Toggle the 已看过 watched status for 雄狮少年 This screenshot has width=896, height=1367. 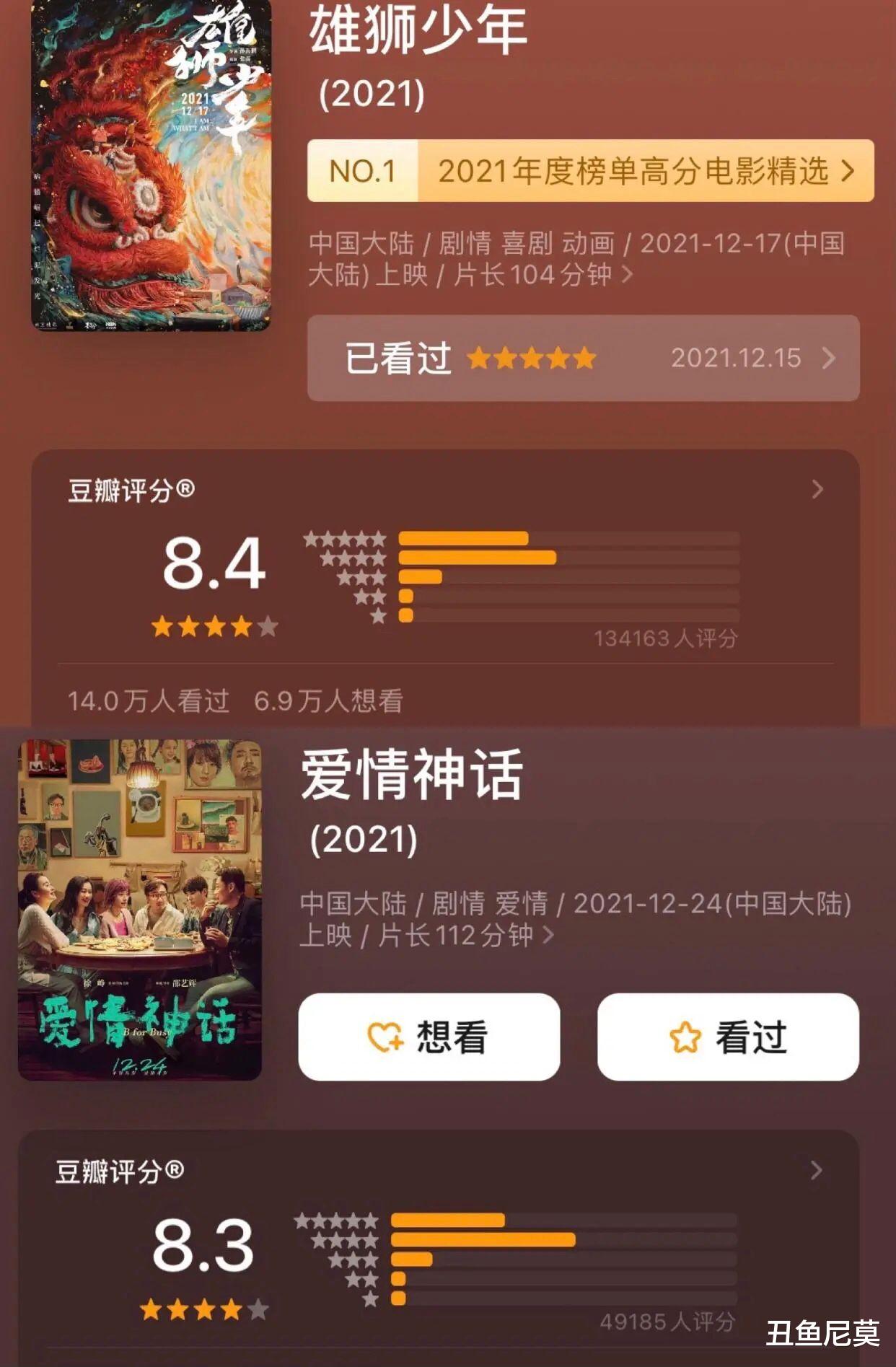[398, 359]
